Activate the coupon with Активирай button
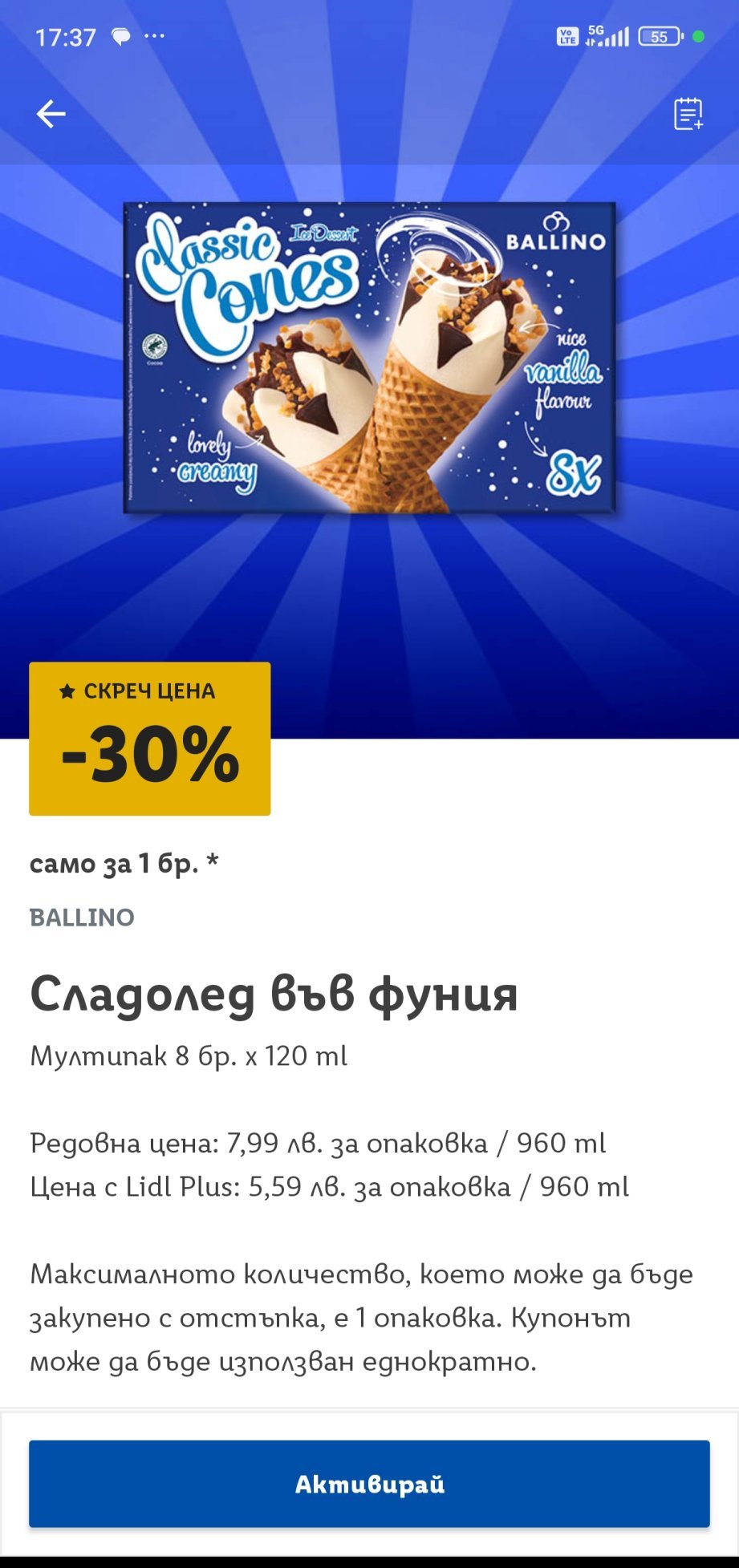This screenshot has width=739, height=1568. (x=369, y=1483)
